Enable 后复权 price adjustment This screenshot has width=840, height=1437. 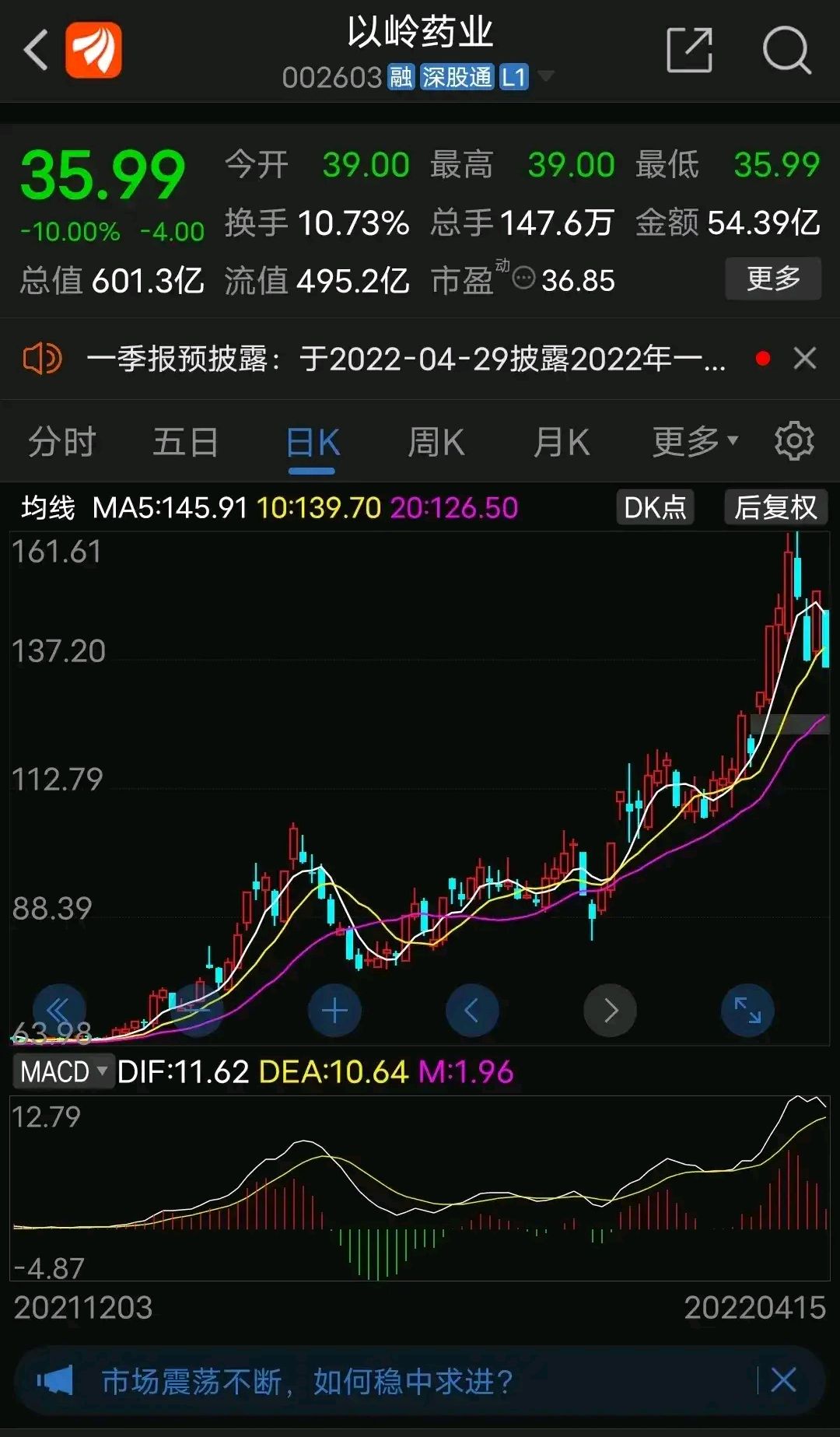coord(775,506)
